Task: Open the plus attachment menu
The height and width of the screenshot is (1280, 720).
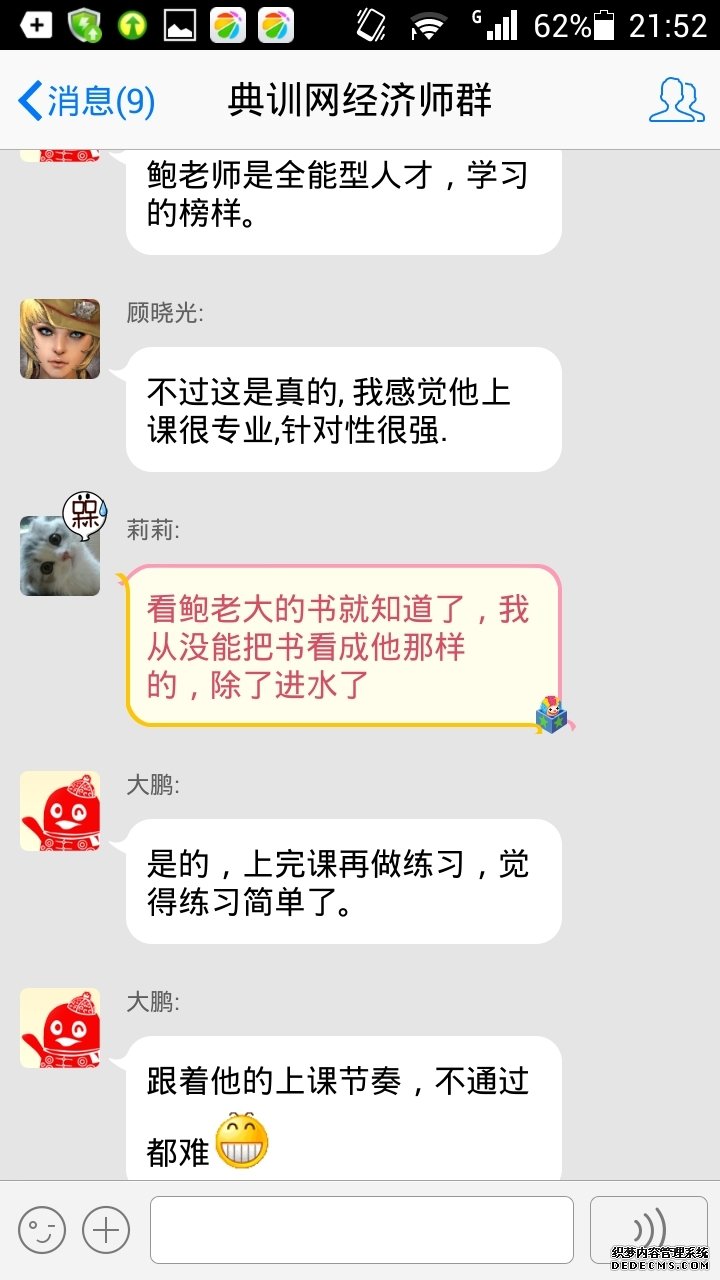Action: 106,1230
